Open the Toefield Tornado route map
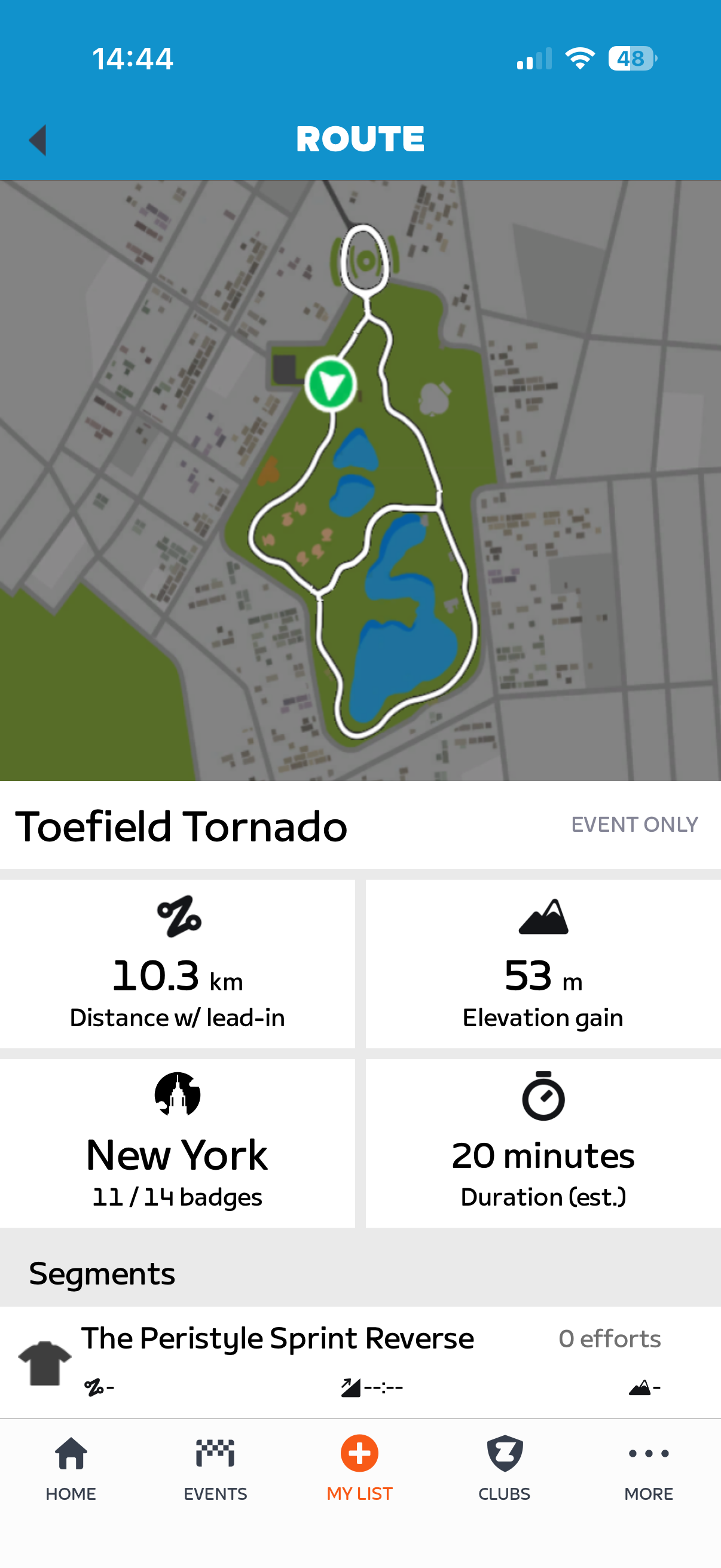The height and width of the screenshot is (1568, 721). (x=360, y=480)
